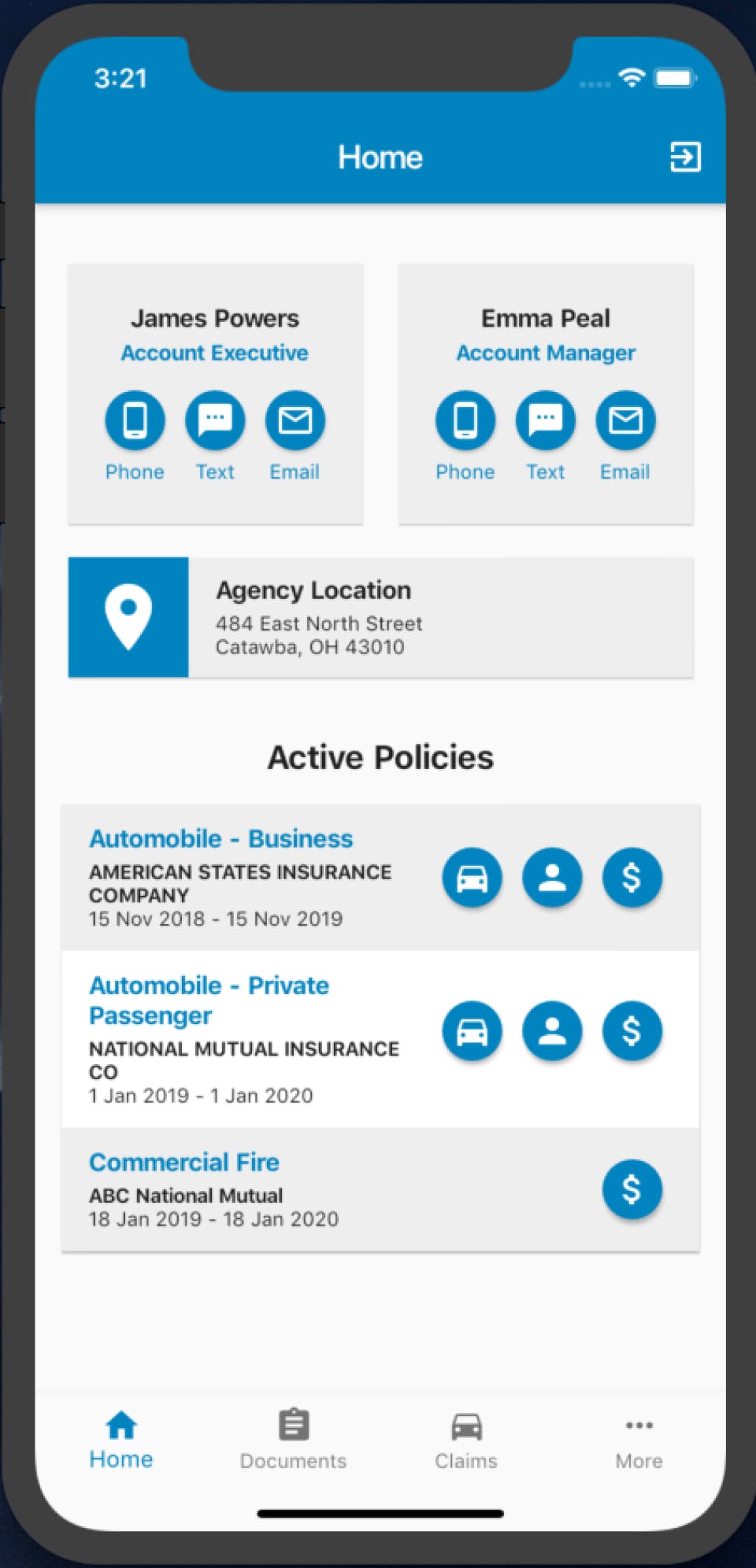View vehicles for Automobile - Private Passenger
Viewport: 756px width, 1568px height.
[472, 1031]
